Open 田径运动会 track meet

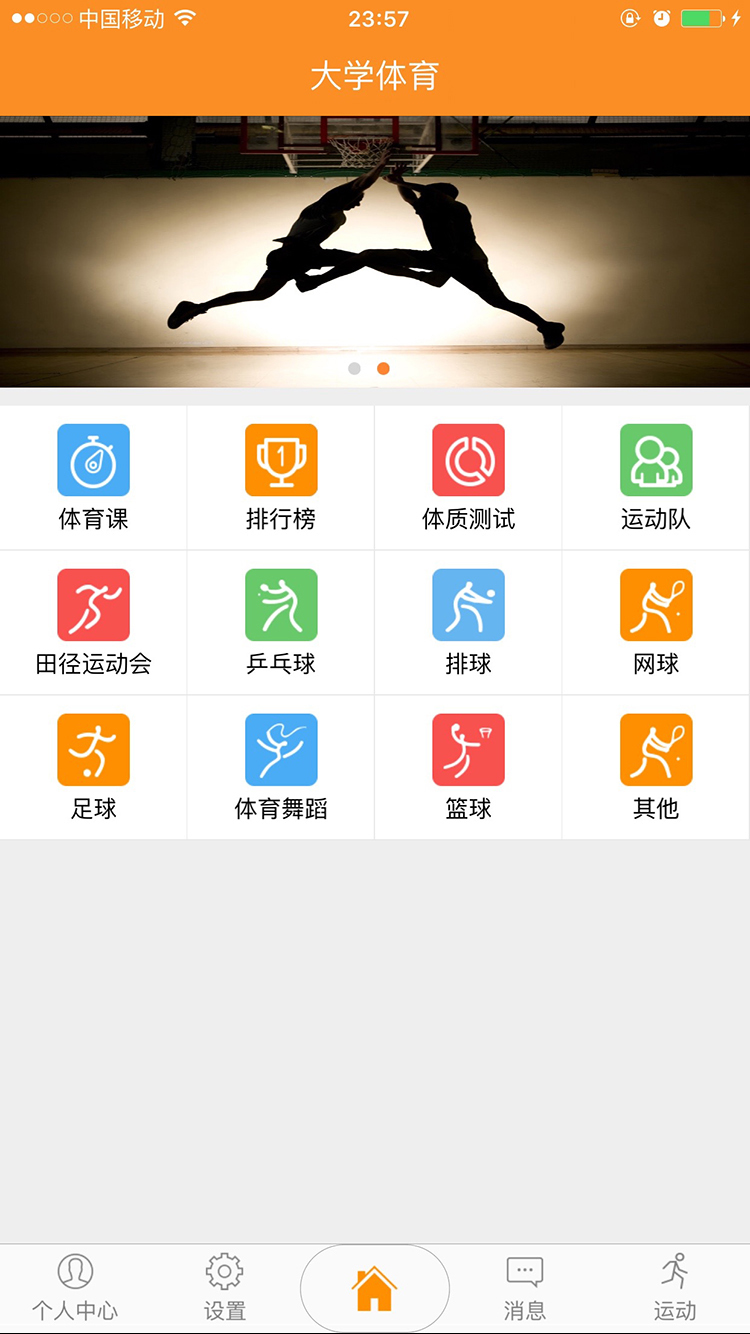tap(93, 622)
